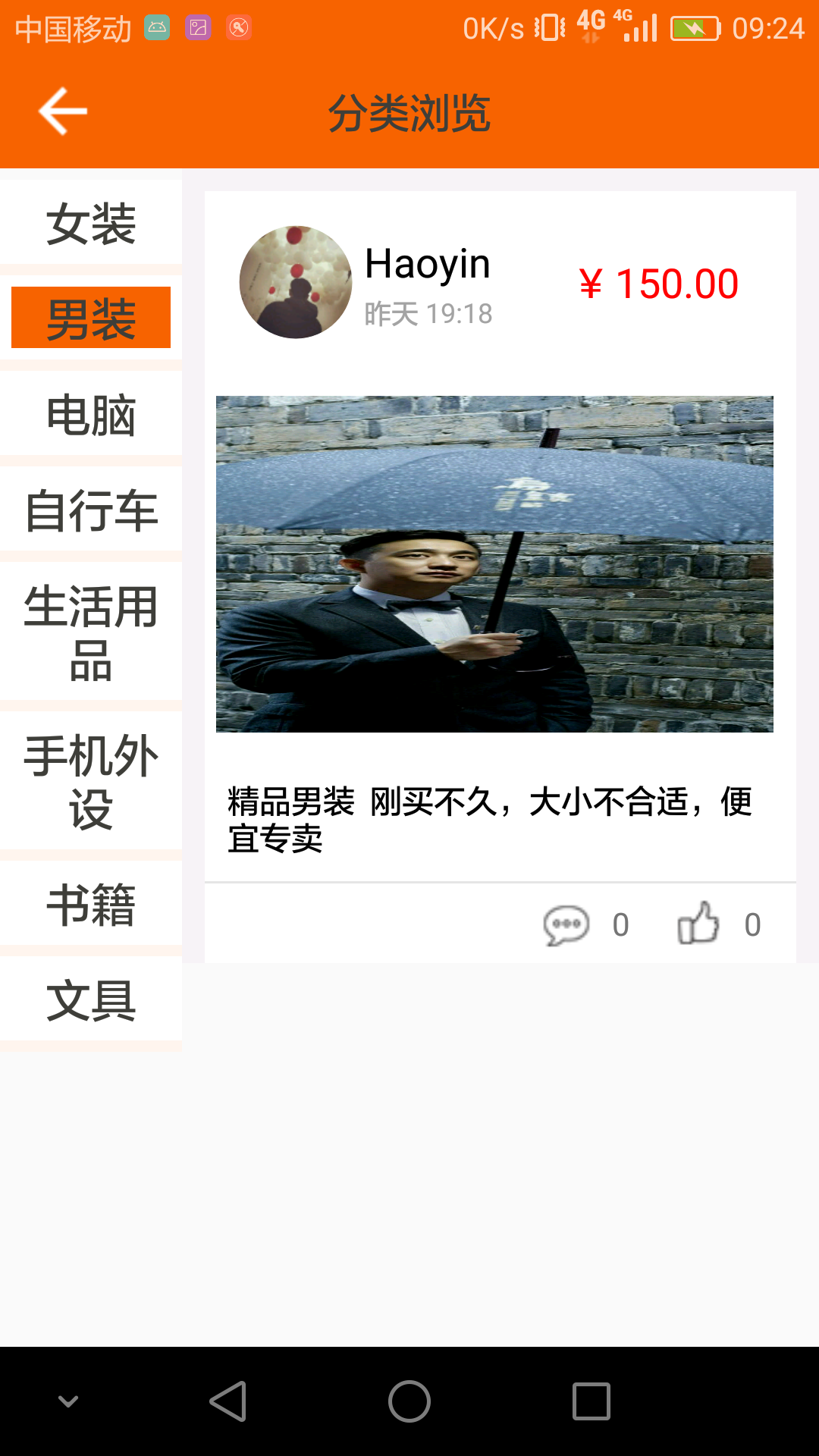
Task: Comment on Haoyin's listing
Action: pyautogui.click(x=566, y=925)
